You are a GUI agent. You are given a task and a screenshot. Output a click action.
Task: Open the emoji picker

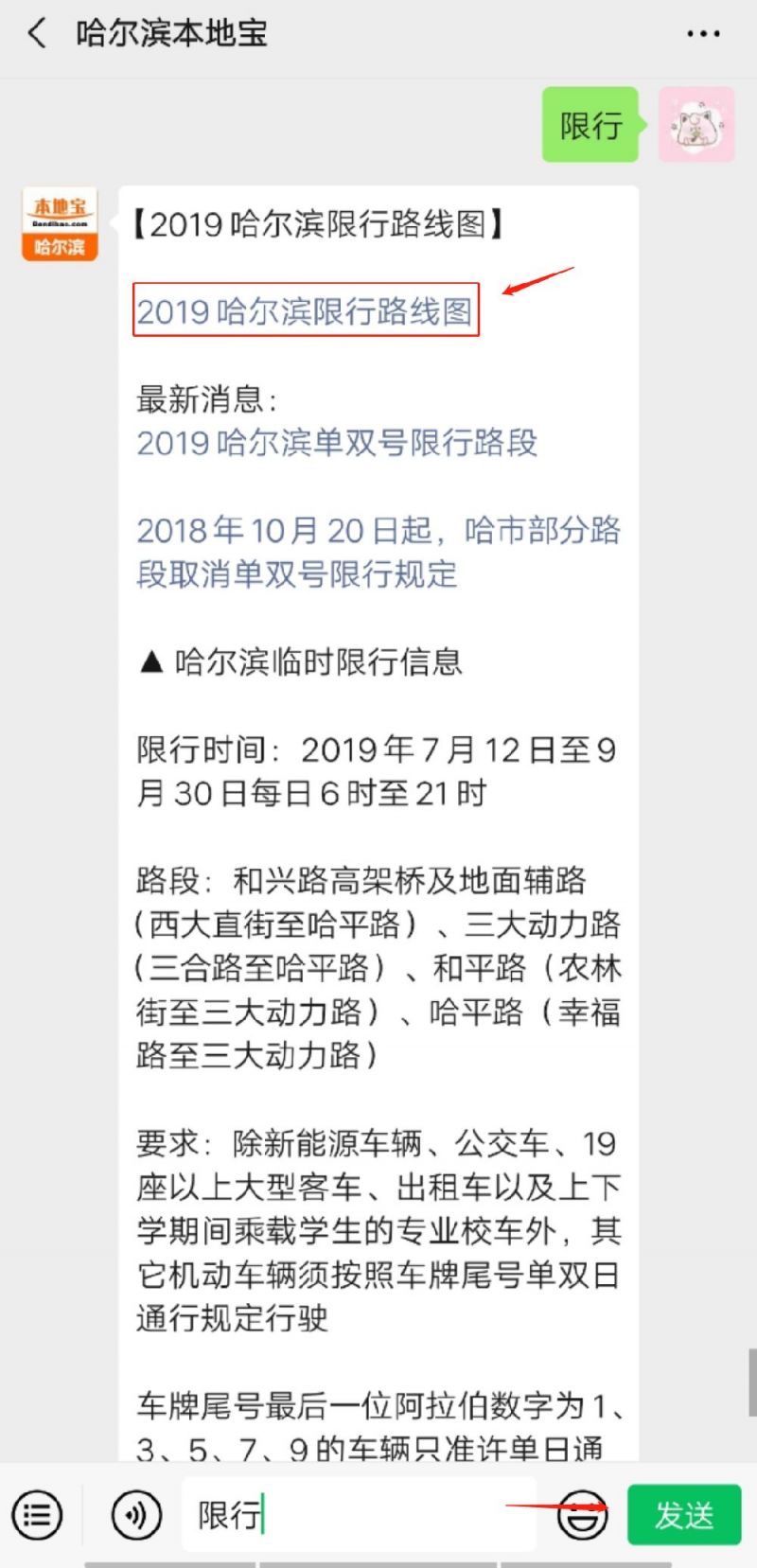point(583,1515)
